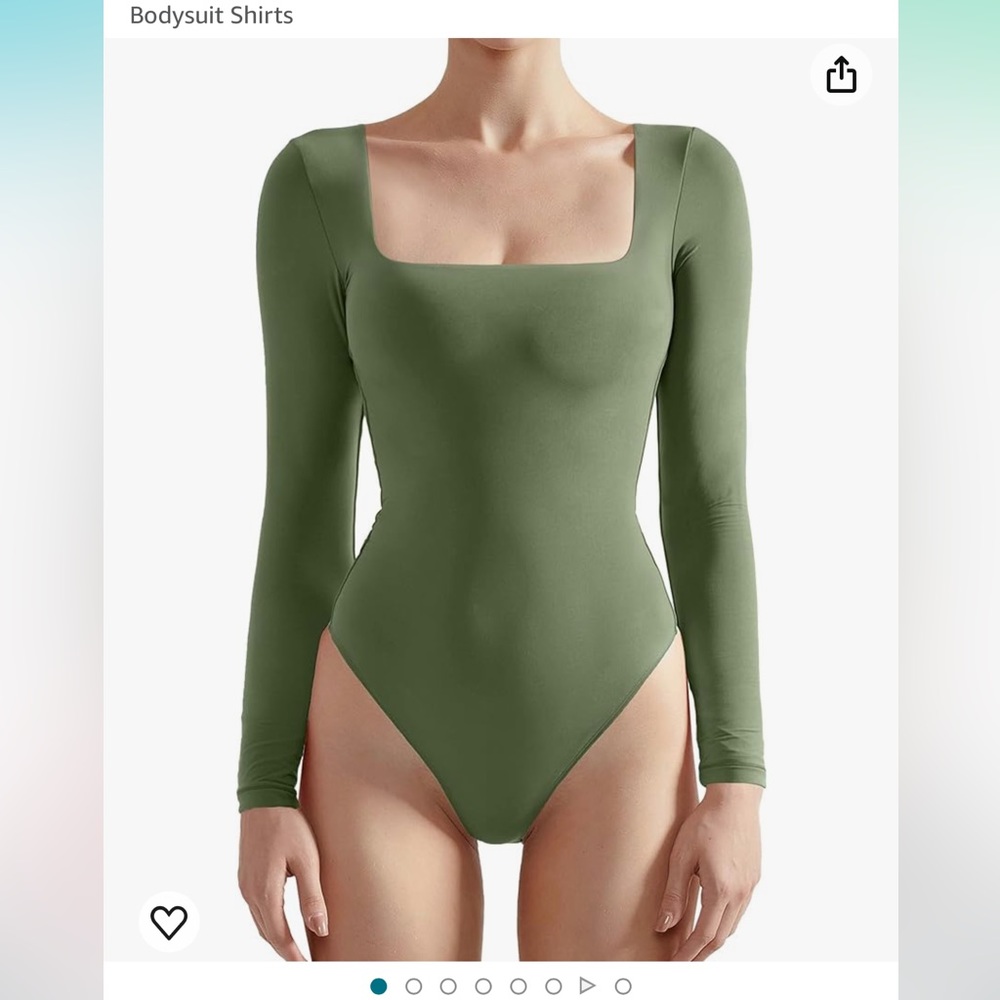
Task: Select the video play indicator in carousel
Action: point(587,985)
